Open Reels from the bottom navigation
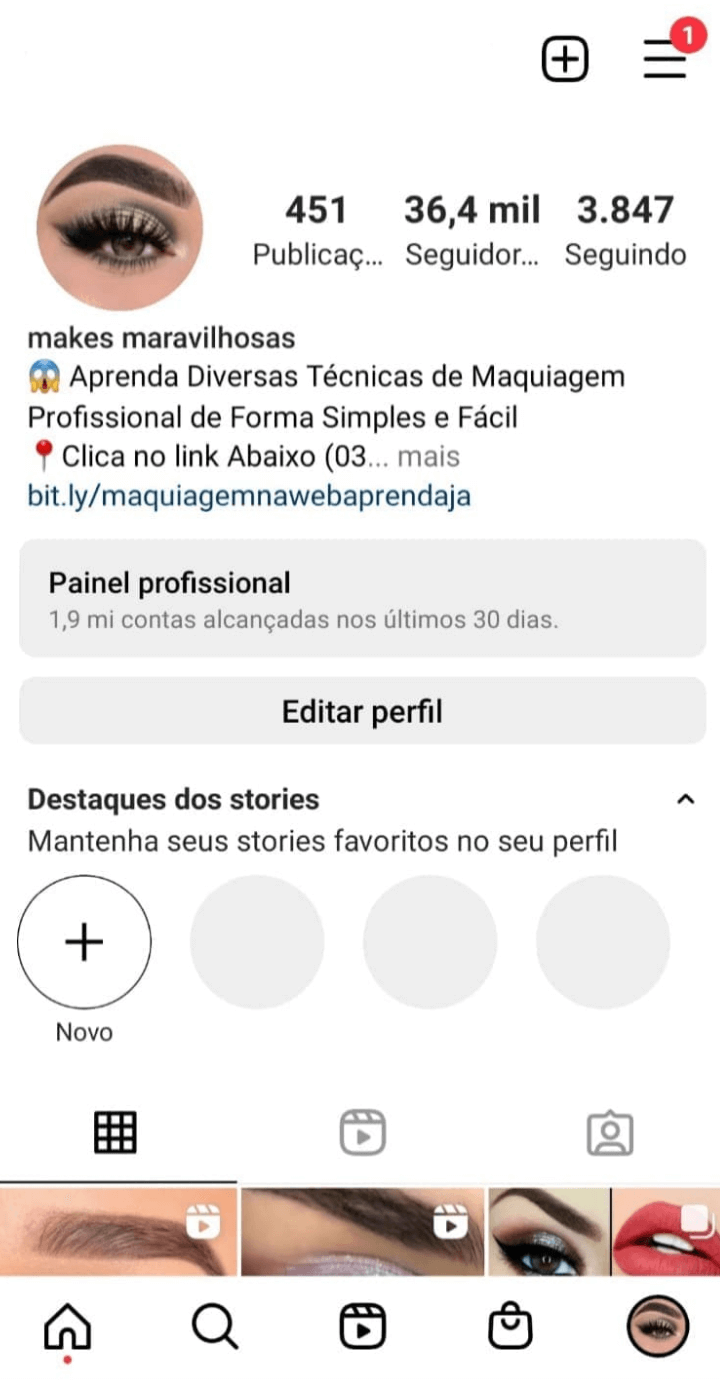Screen dimensions: 720x1380 [361, 1326]
